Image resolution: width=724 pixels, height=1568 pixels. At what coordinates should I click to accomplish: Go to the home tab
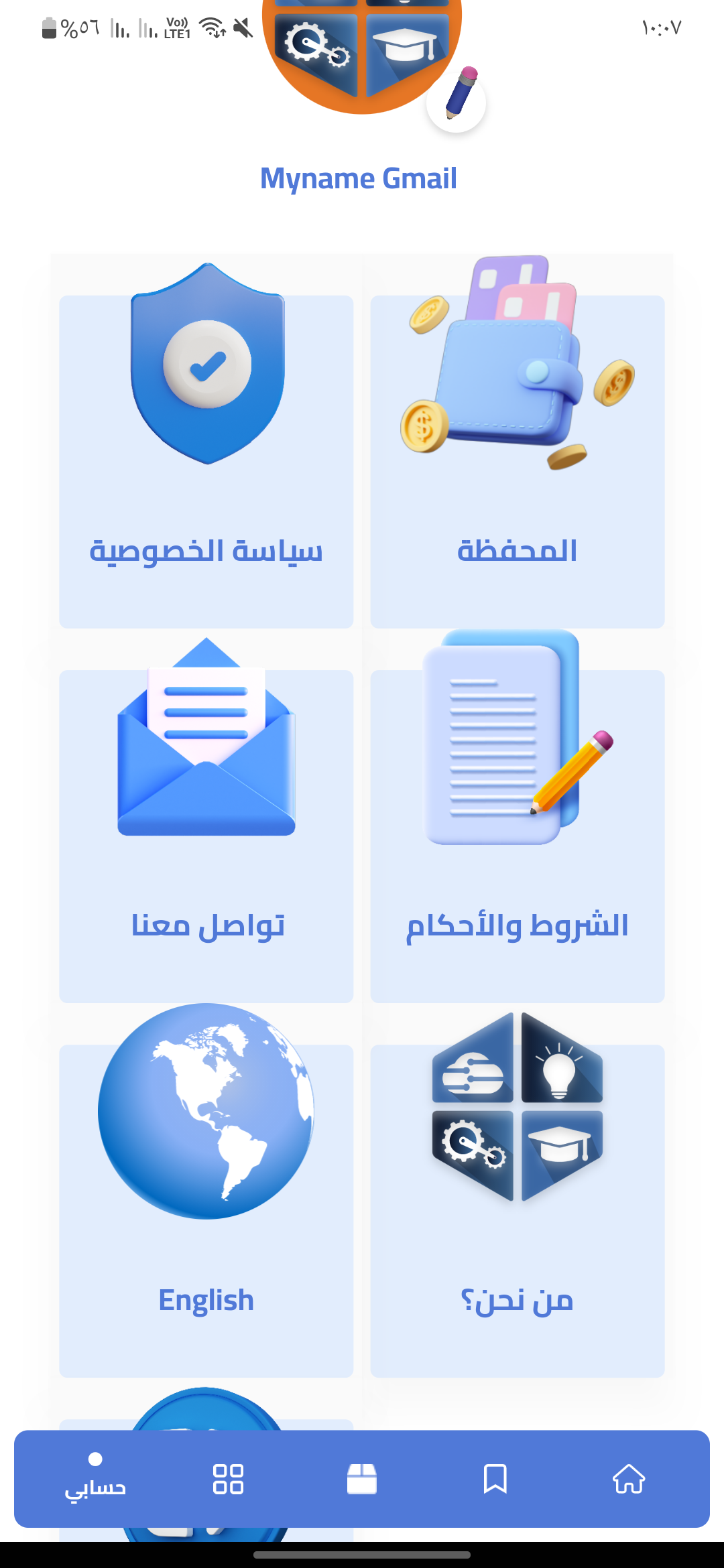(x=629, y=1479)
